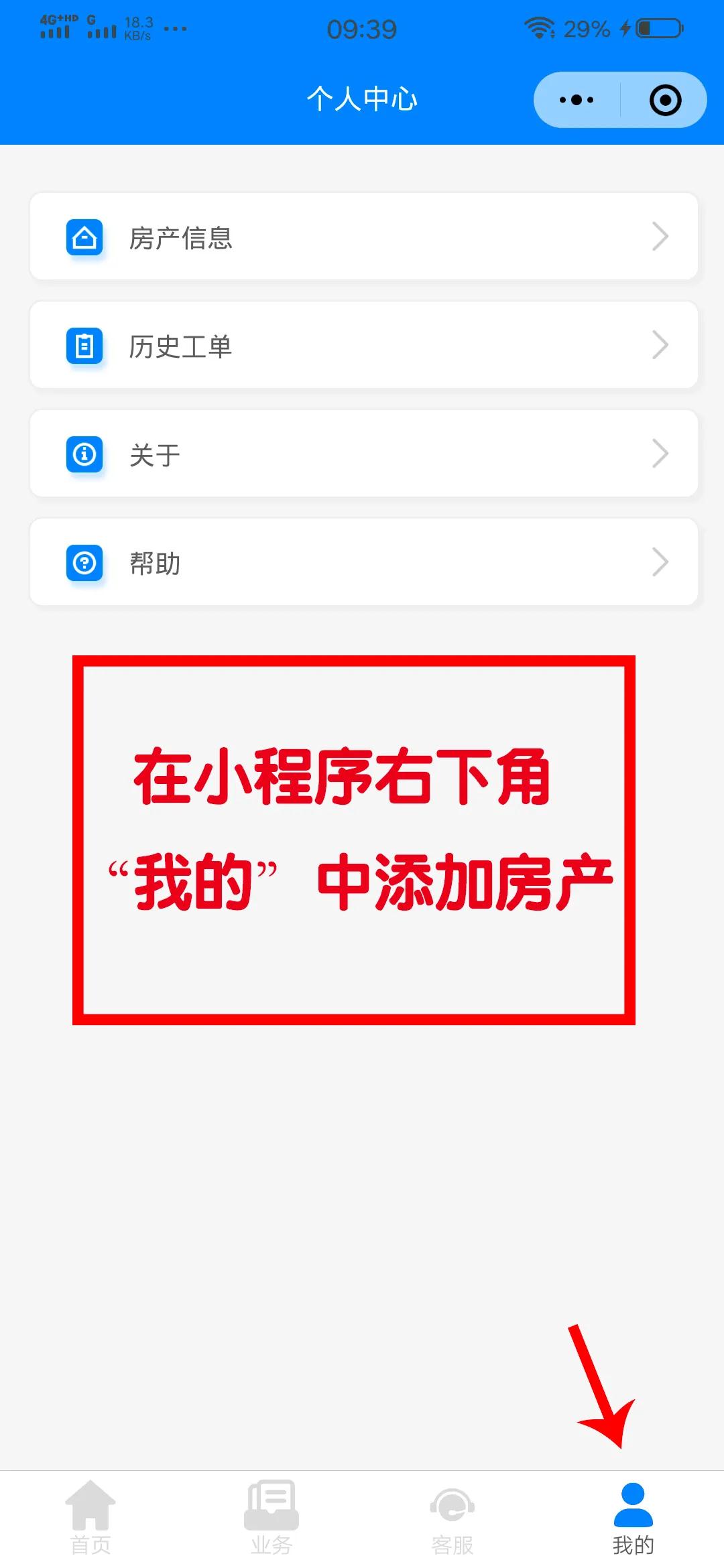
Task: Open the 帮助 help row
Action: [363, 562]
